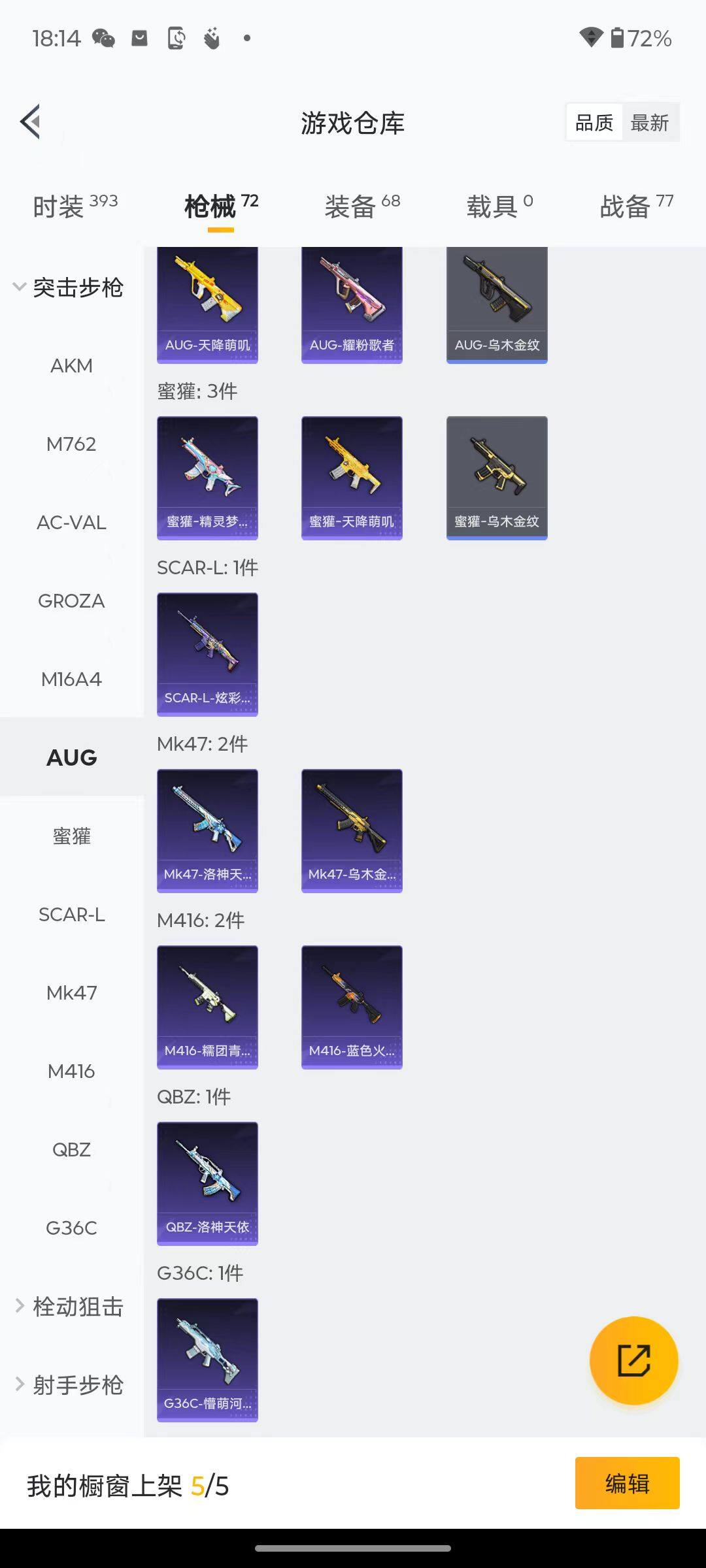The height and width of the screenshot is (1568, 706).
Task: Sort warehouse by 最新
Action: 649,122
